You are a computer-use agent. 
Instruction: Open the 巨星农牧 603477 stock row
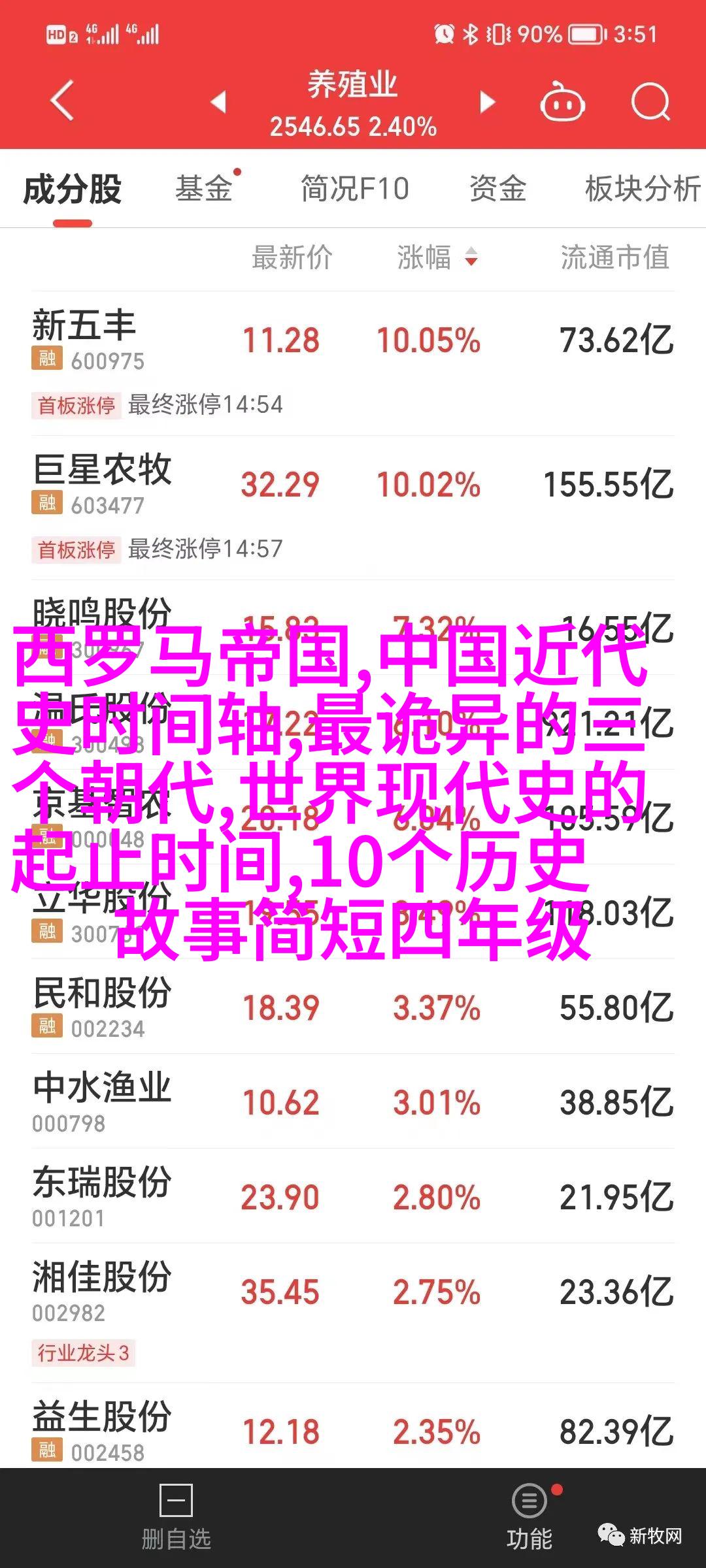pos(353,485)
